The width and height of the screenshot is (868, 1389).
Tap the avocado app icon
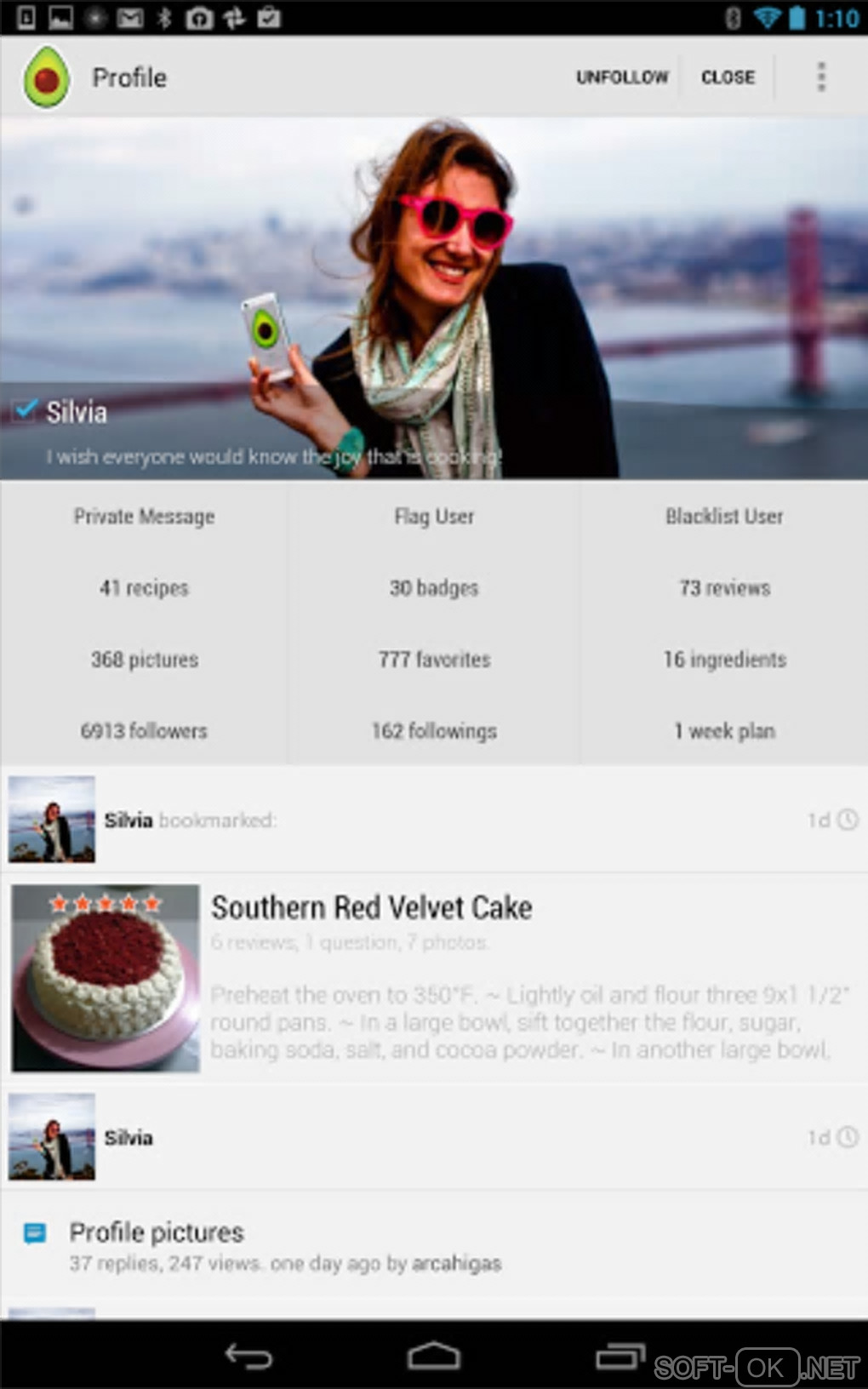[47, 77]
